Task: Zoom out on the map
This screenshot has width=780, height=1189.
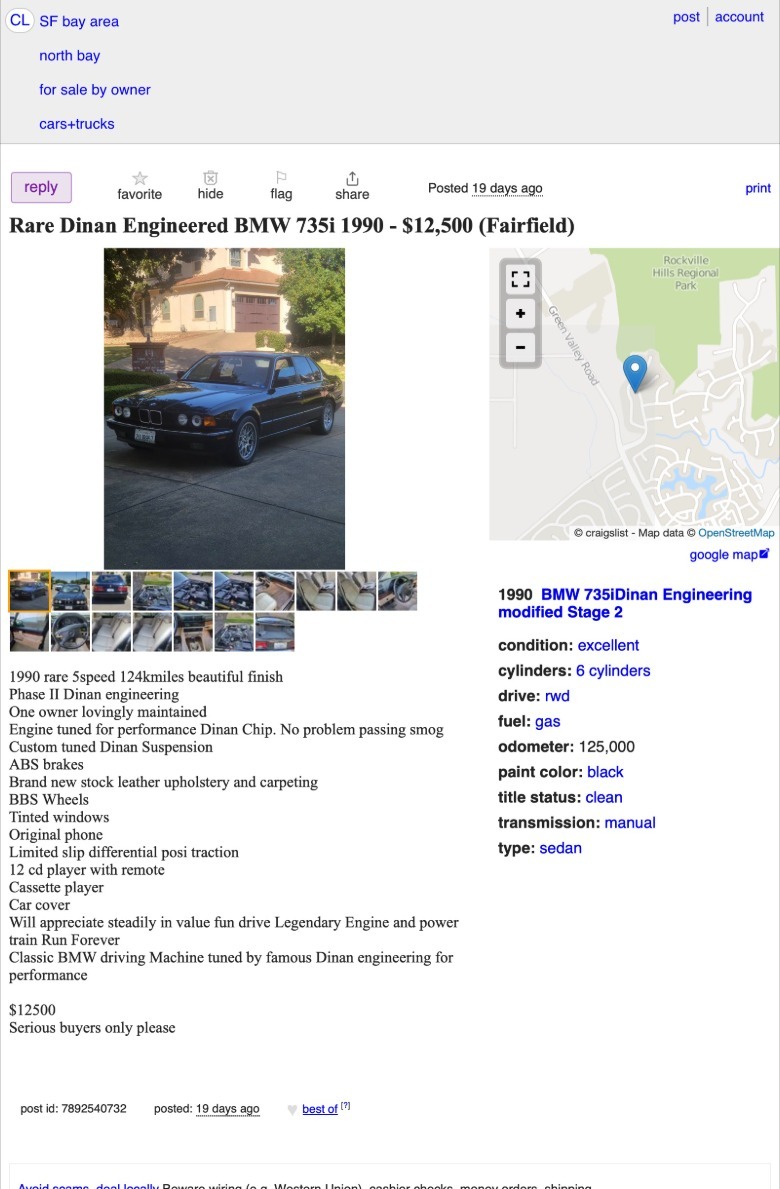Action: point(520,348)
